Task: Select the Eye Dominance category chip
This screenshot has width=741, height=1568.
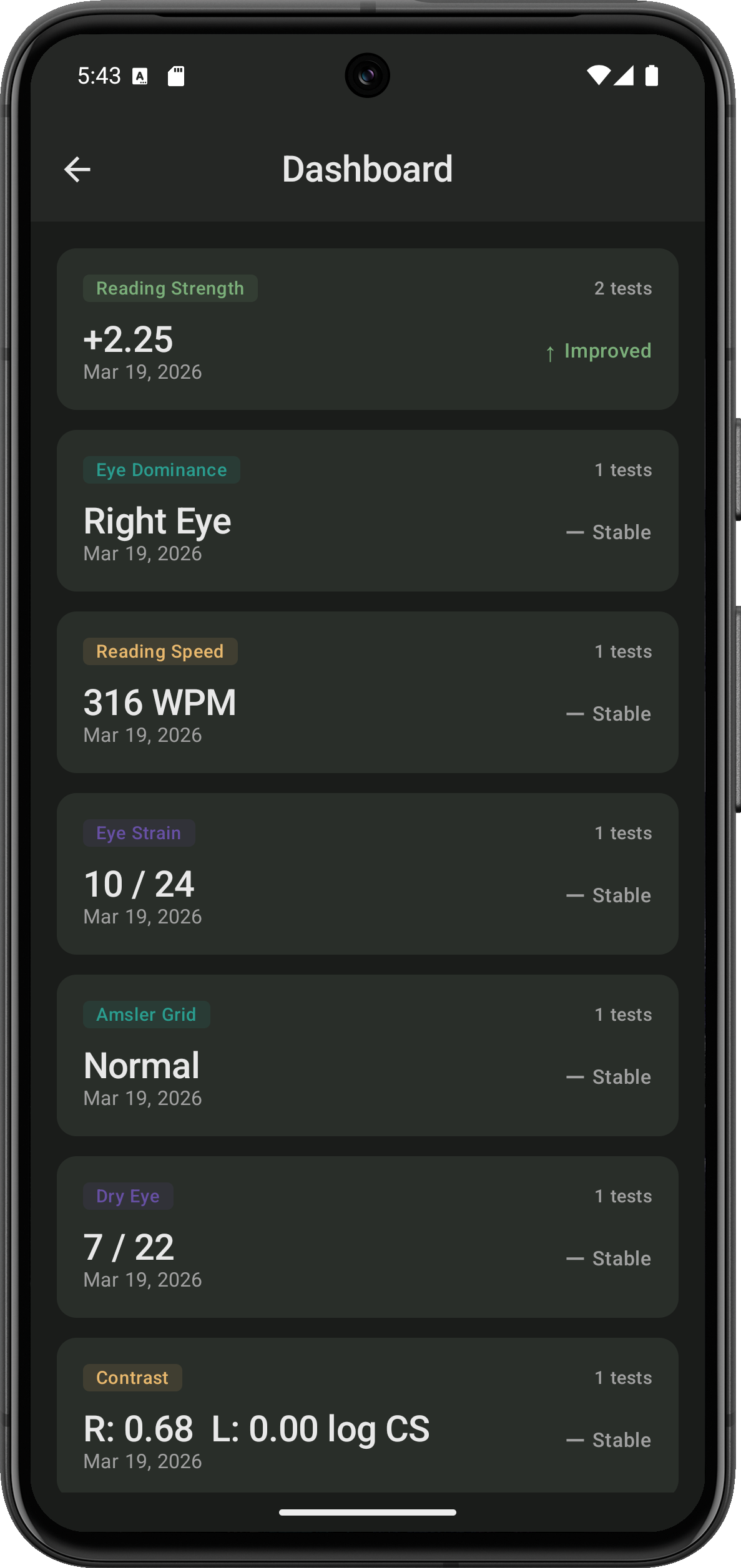Action: (x=161, y=470)
